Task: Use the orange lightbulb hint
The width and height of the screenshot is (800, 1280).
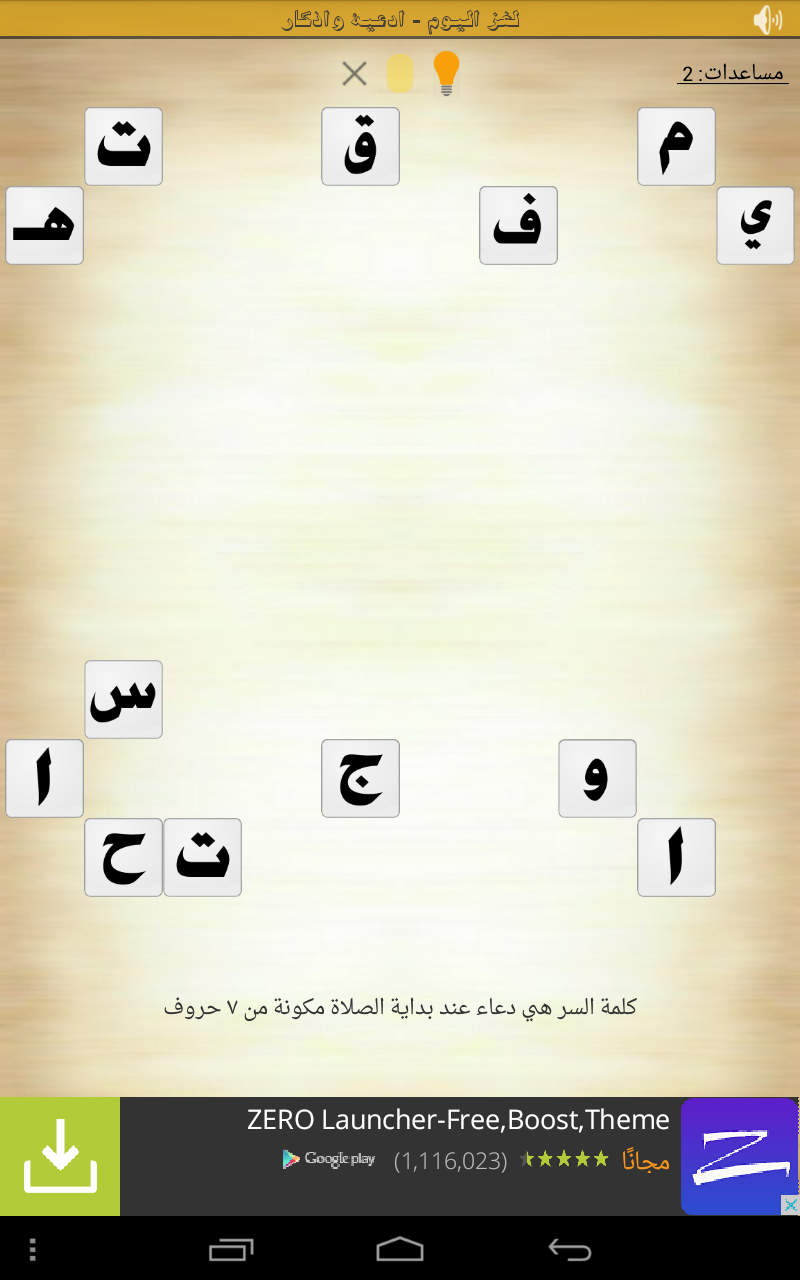Action: (x=446, y=73)
